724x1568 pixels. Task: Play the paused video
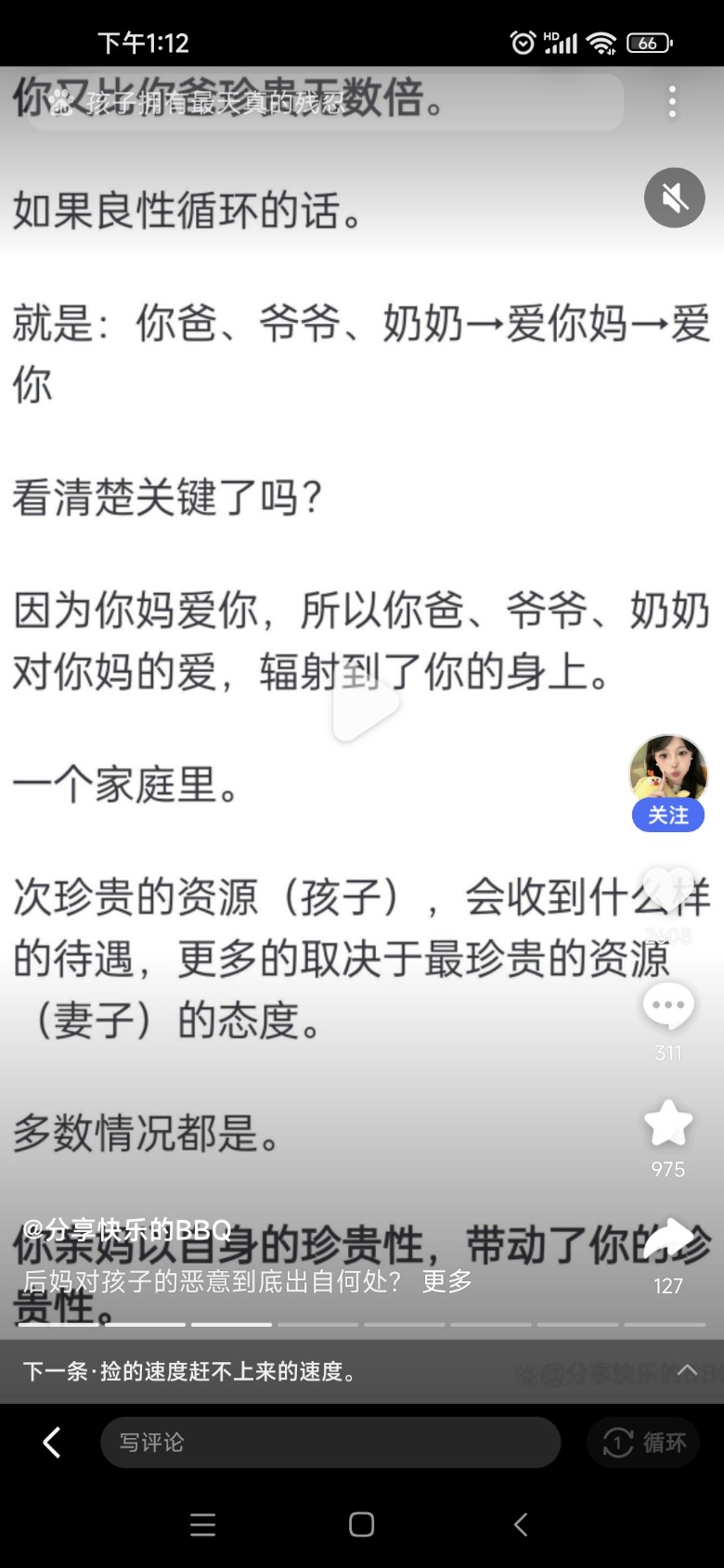[x=364, y=705]
